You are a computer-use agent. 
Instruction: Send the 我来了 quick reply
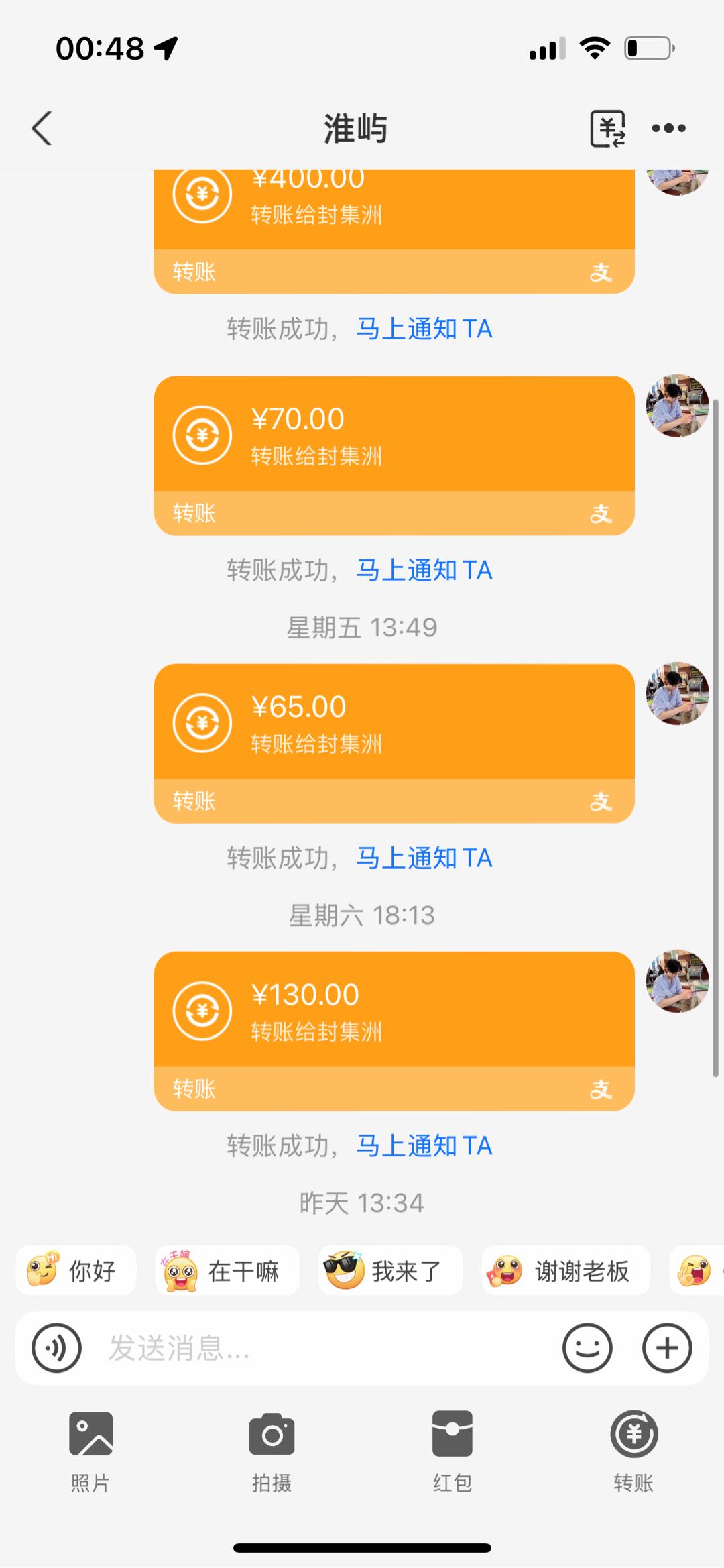click(x=391, y=1270)
